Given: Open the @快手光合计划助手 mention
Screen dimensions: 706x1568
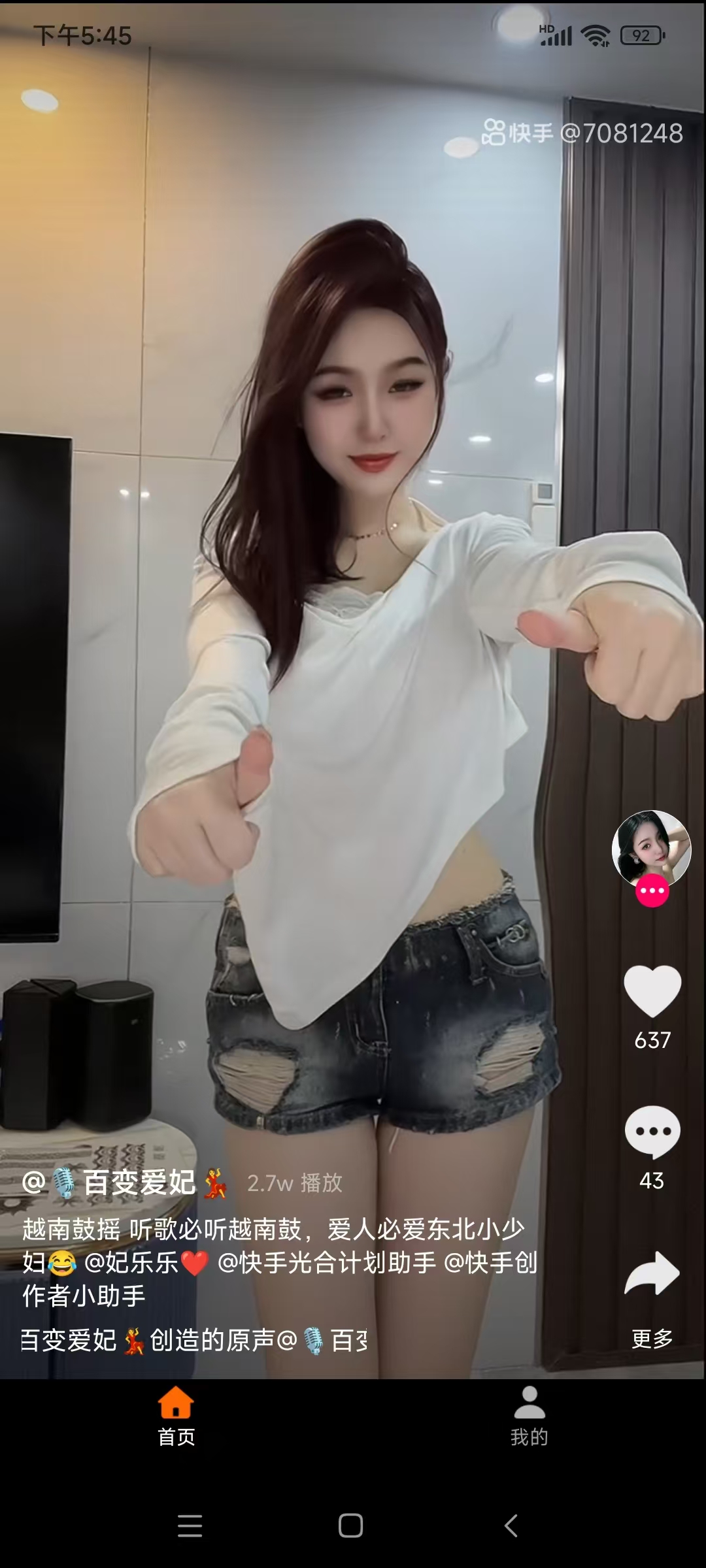Looking at the screenshot, I should (326, 1262).
